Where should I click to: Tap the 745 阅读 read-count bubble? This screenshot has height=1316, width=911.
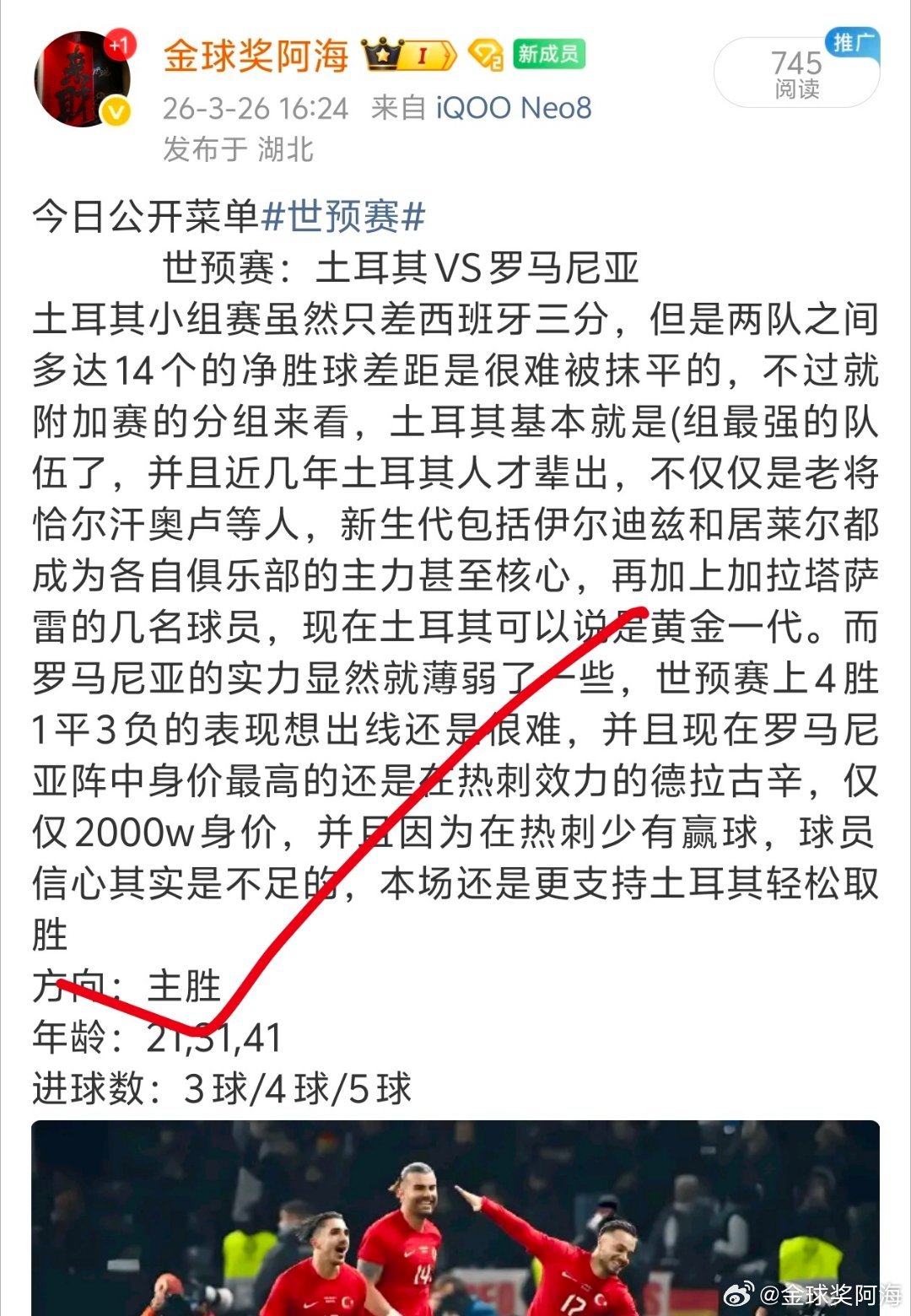[793, 67]
